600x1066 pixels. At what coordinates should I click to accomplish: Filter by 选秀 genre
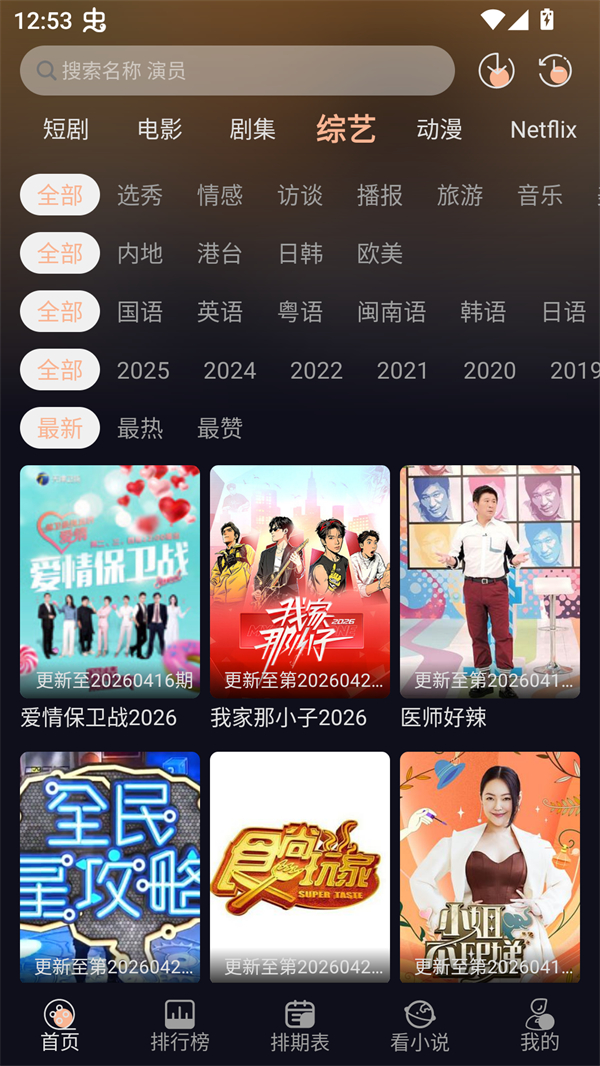pyautogui.click(x=140, y=195)
